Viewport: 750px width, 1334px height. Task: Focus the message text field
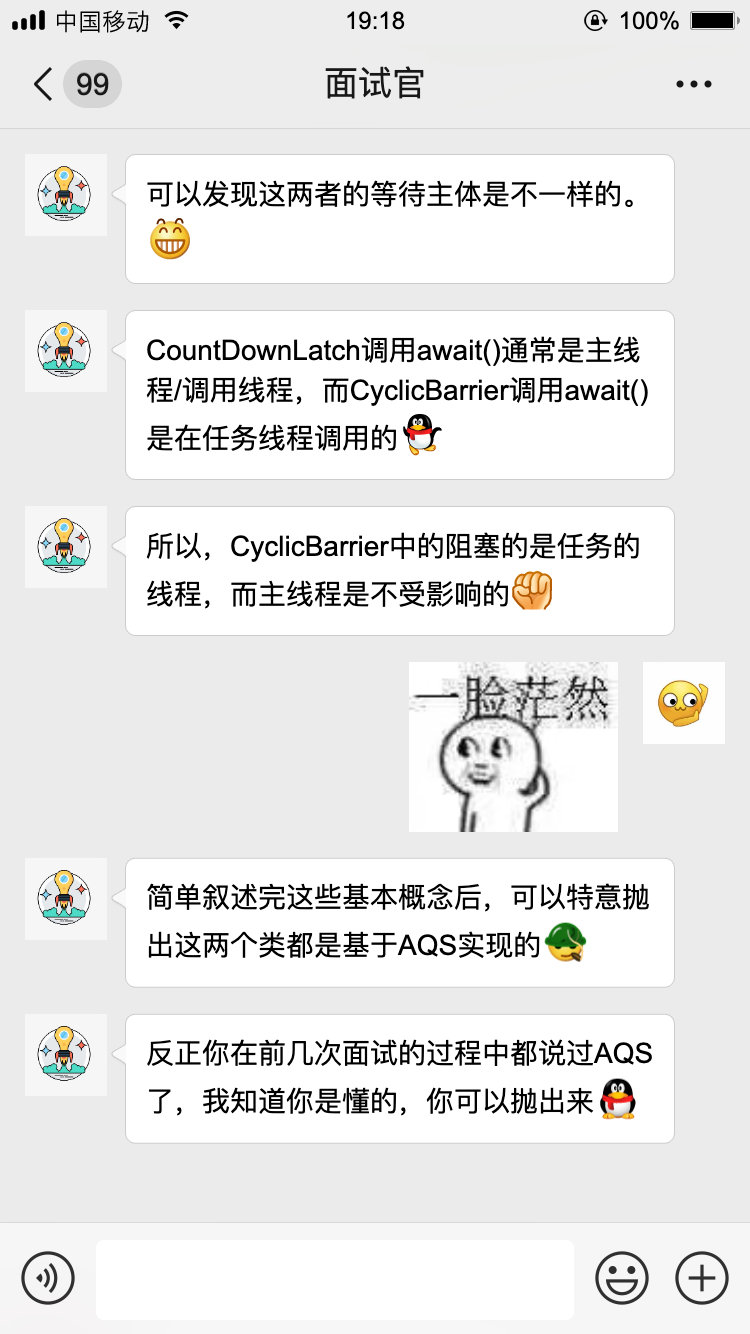tap(334, 1278)
